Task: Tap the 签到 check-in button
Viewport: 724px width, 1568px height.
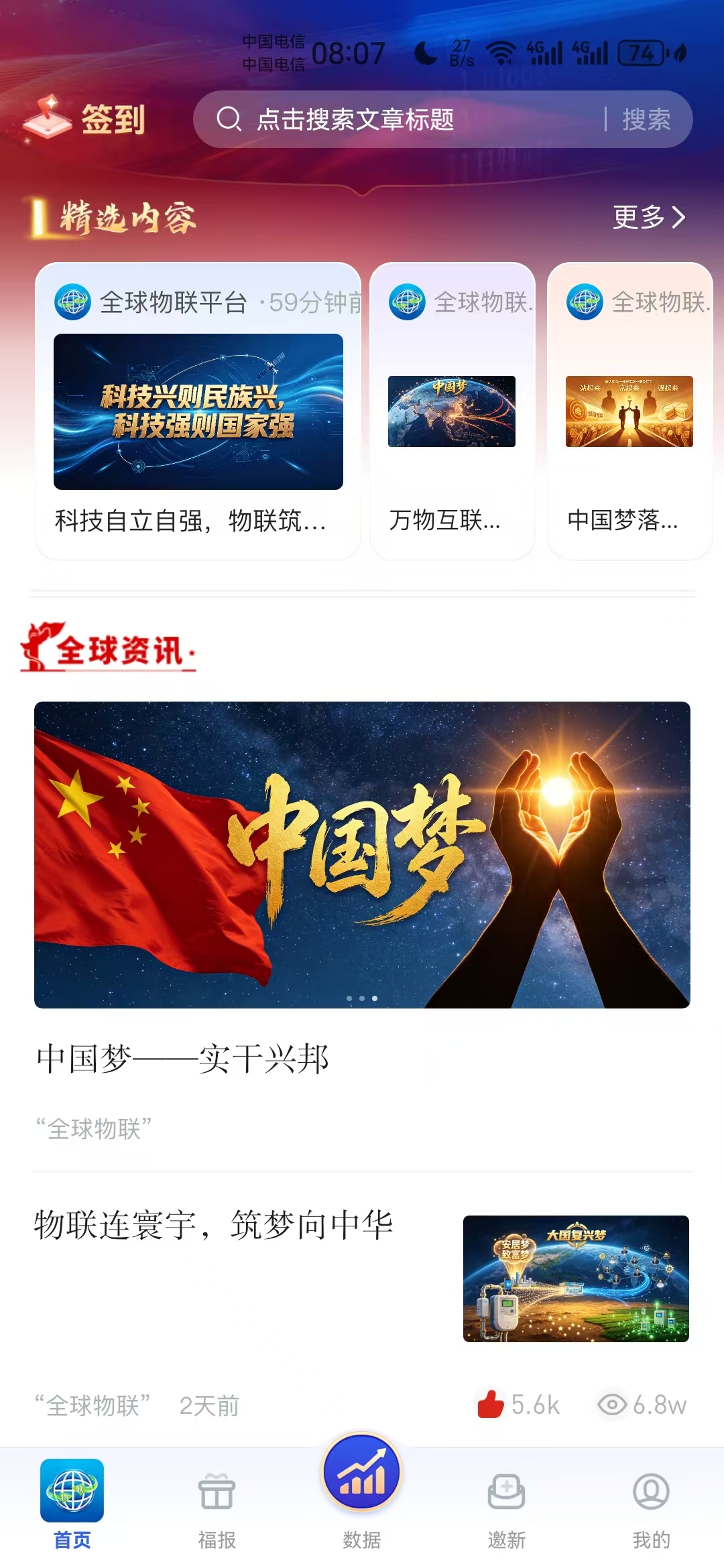Action: click(85, 119)
